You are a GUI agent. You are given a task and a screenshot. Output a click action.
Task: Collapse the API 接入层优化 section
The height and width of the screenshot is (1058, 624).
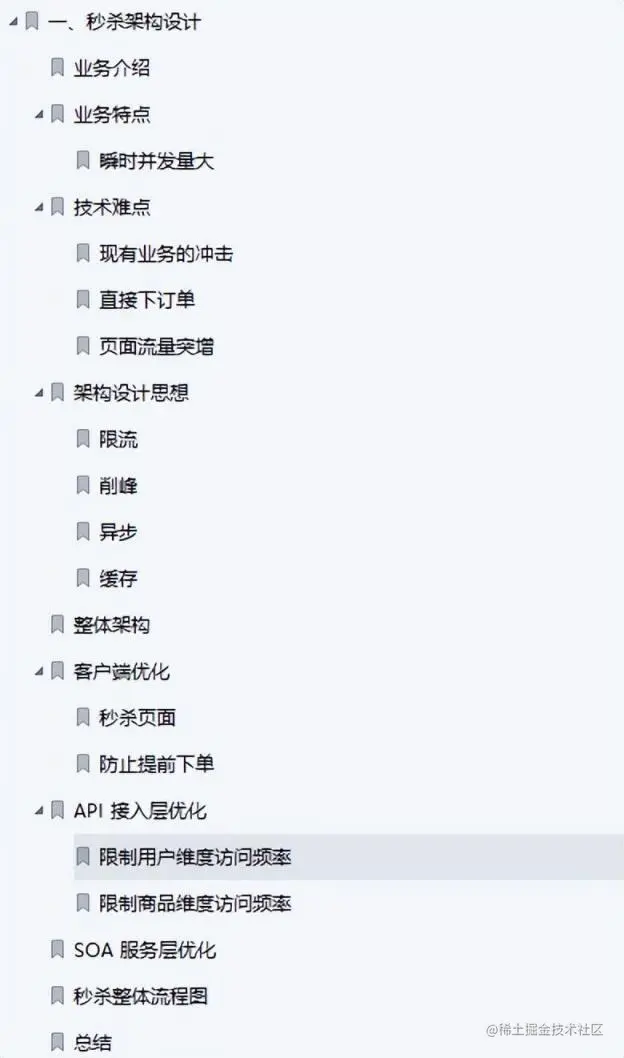[x=39, y=810]
